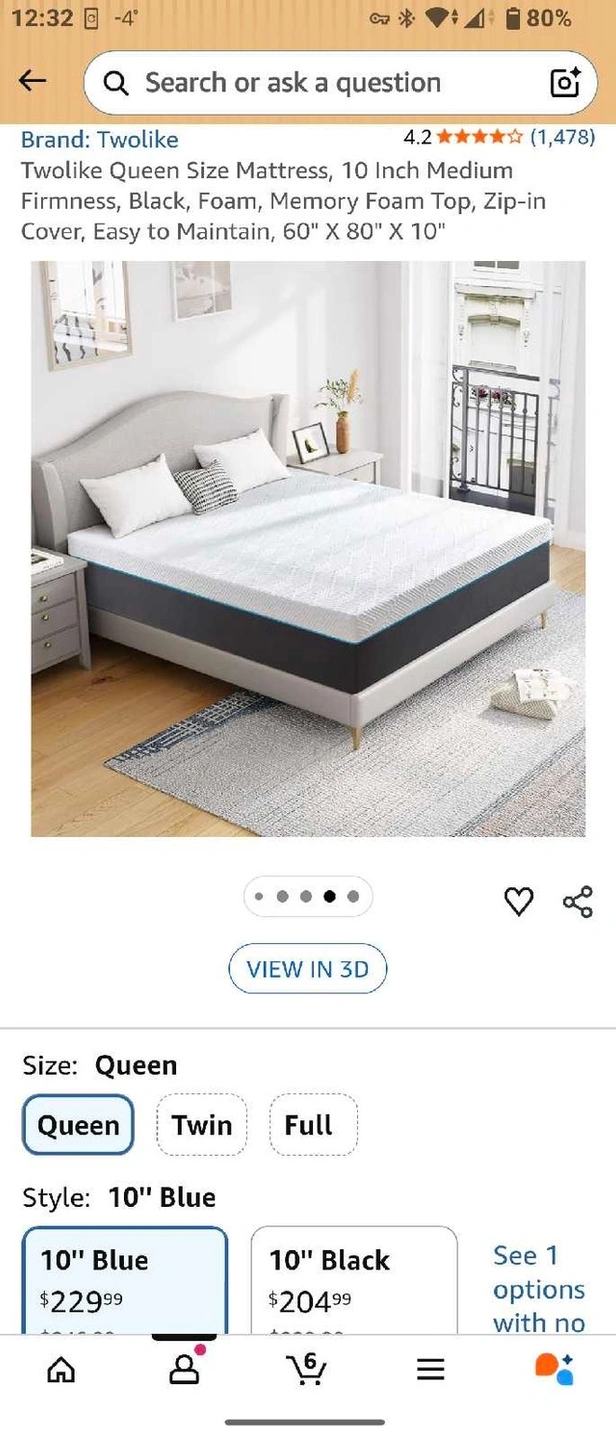Choose the Queen size option
Screen dimensions: 616x1440
pos(78,1125)
